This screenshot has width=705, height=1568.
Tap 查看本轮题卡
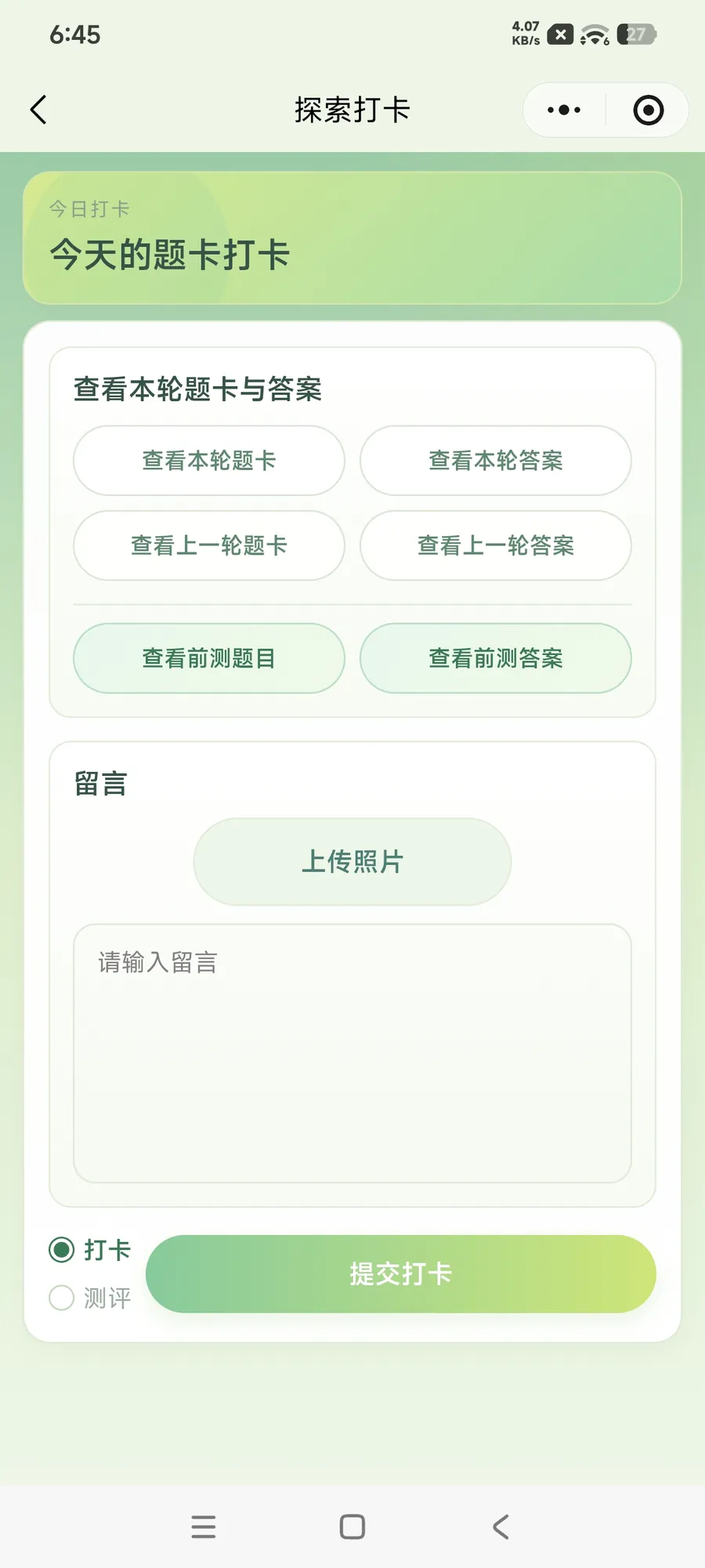[209, 461]
